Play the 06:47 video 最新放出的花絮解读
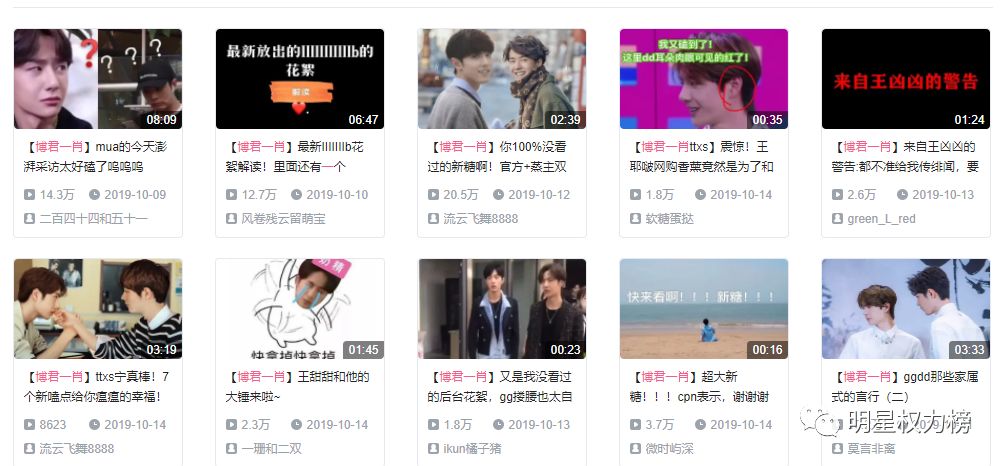 tap(300, 79)
